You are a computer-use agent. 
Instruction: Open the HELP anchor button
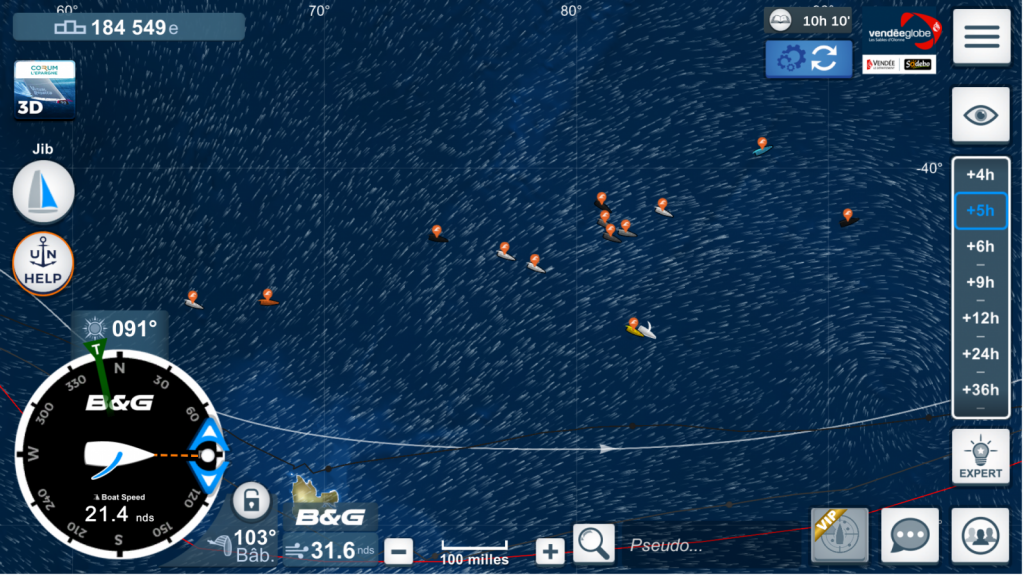43,264
